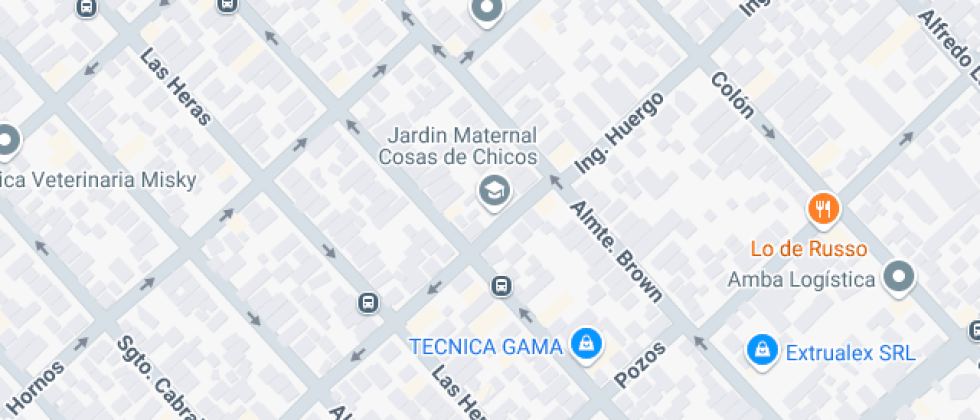Screen dimensions: 980x420
Task: Open the bus stop below Jardin Maternal
Action: point(501,287)
